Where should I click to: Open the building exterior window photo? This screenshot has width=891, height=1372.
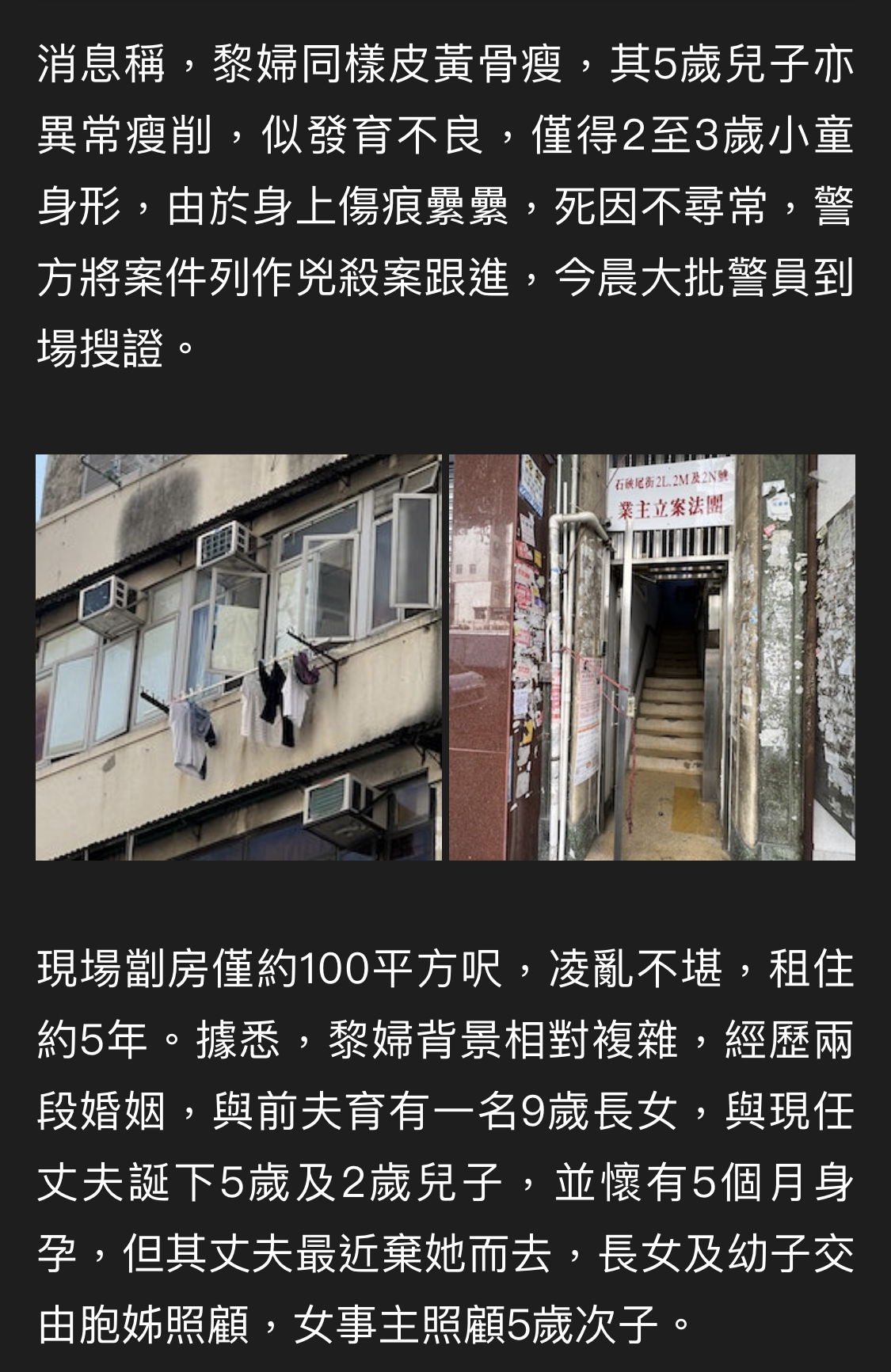[238, 657]
